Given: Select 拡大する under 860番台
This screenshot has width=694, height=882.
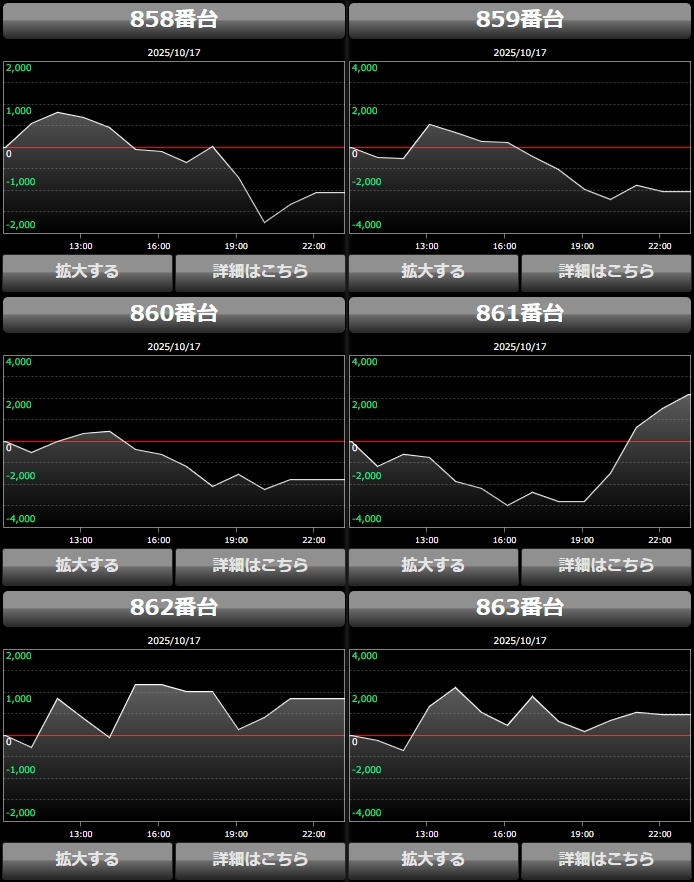Looking at the screenshot, I should (x=87, y=566).
